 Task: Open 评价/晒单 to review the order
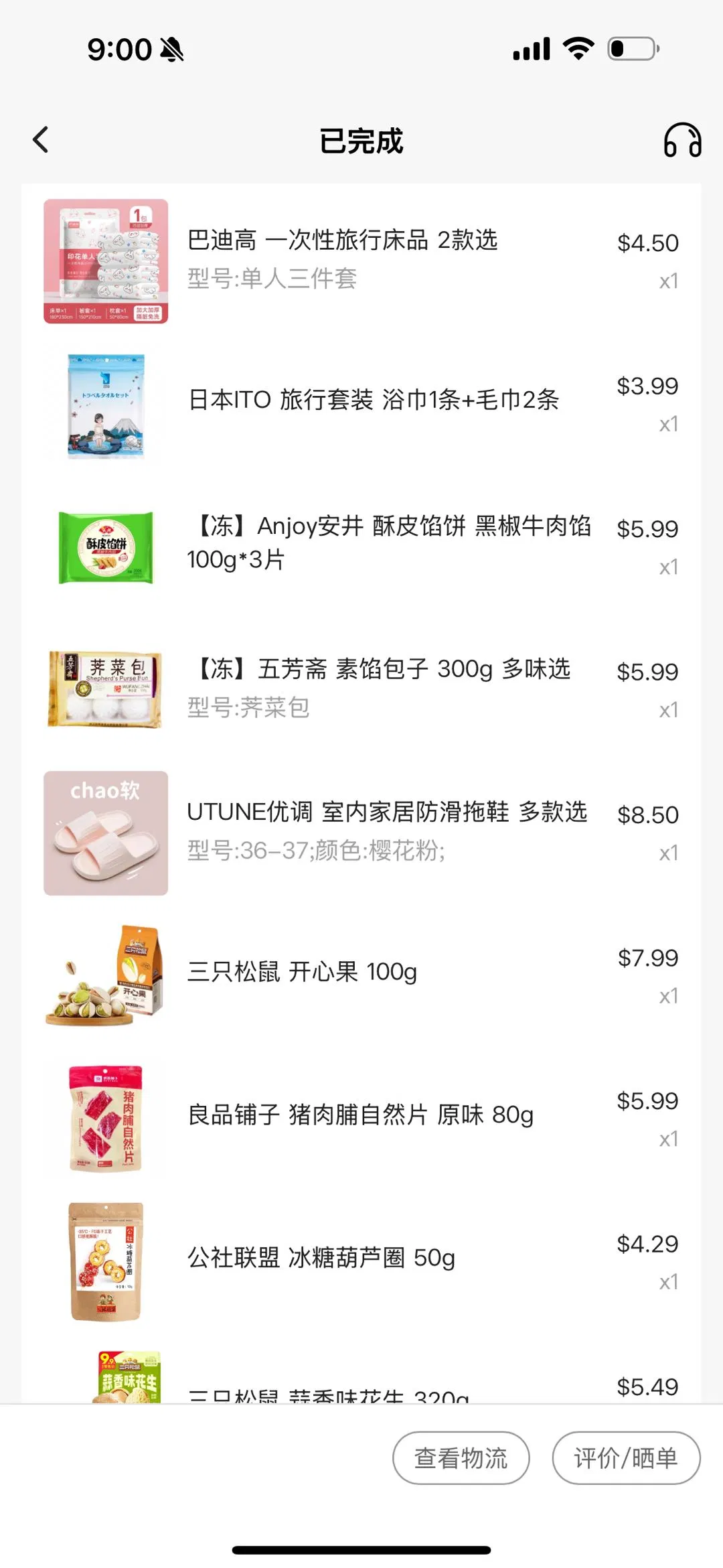pos(625,1457)
